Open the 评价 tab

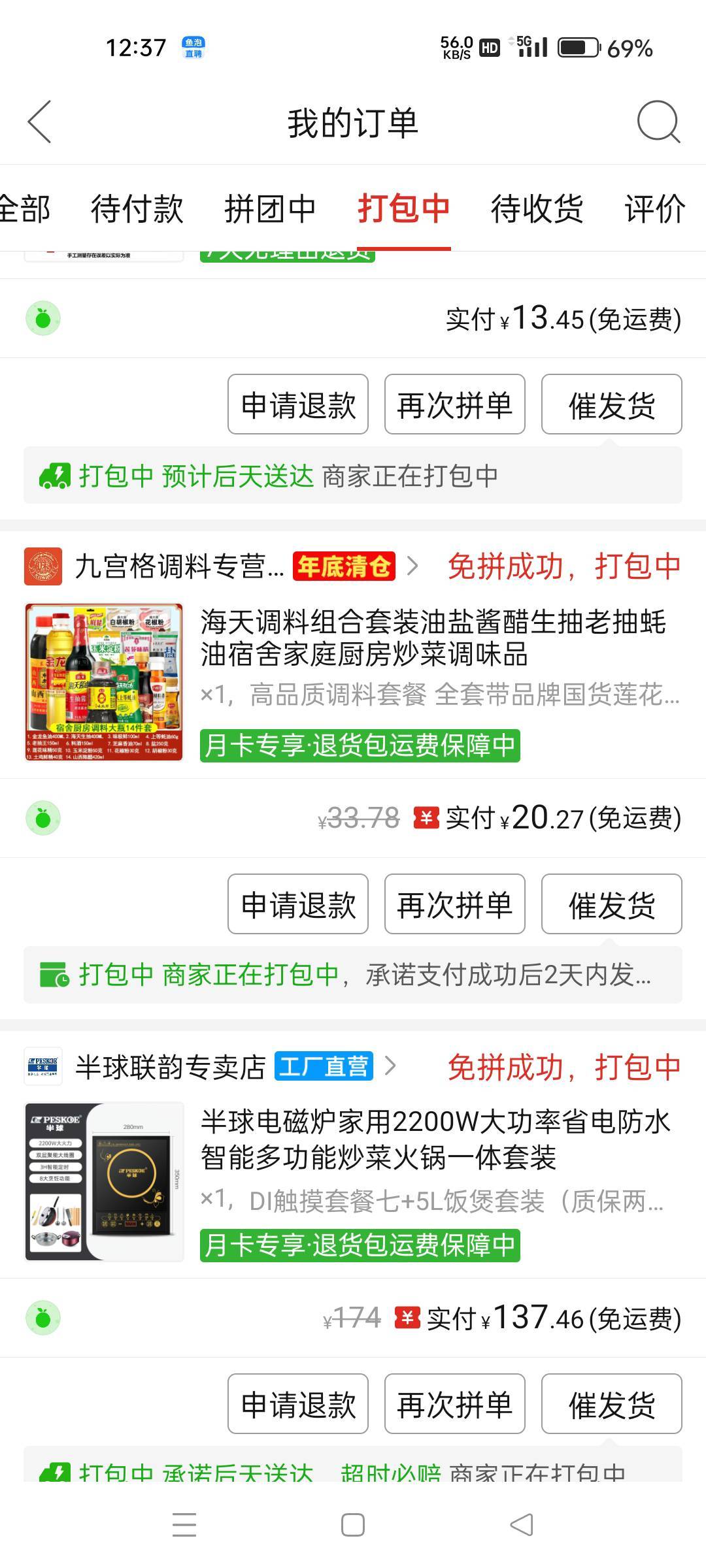click(x=654, y=209)
